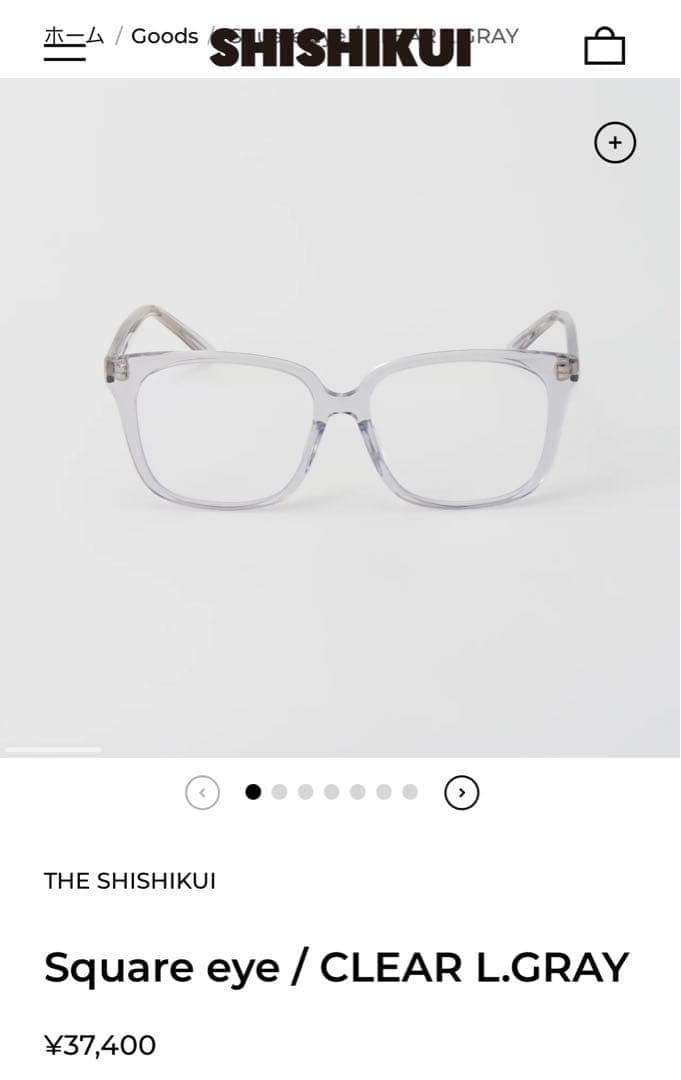
Task: View the shopping bag
Action: 604,46
